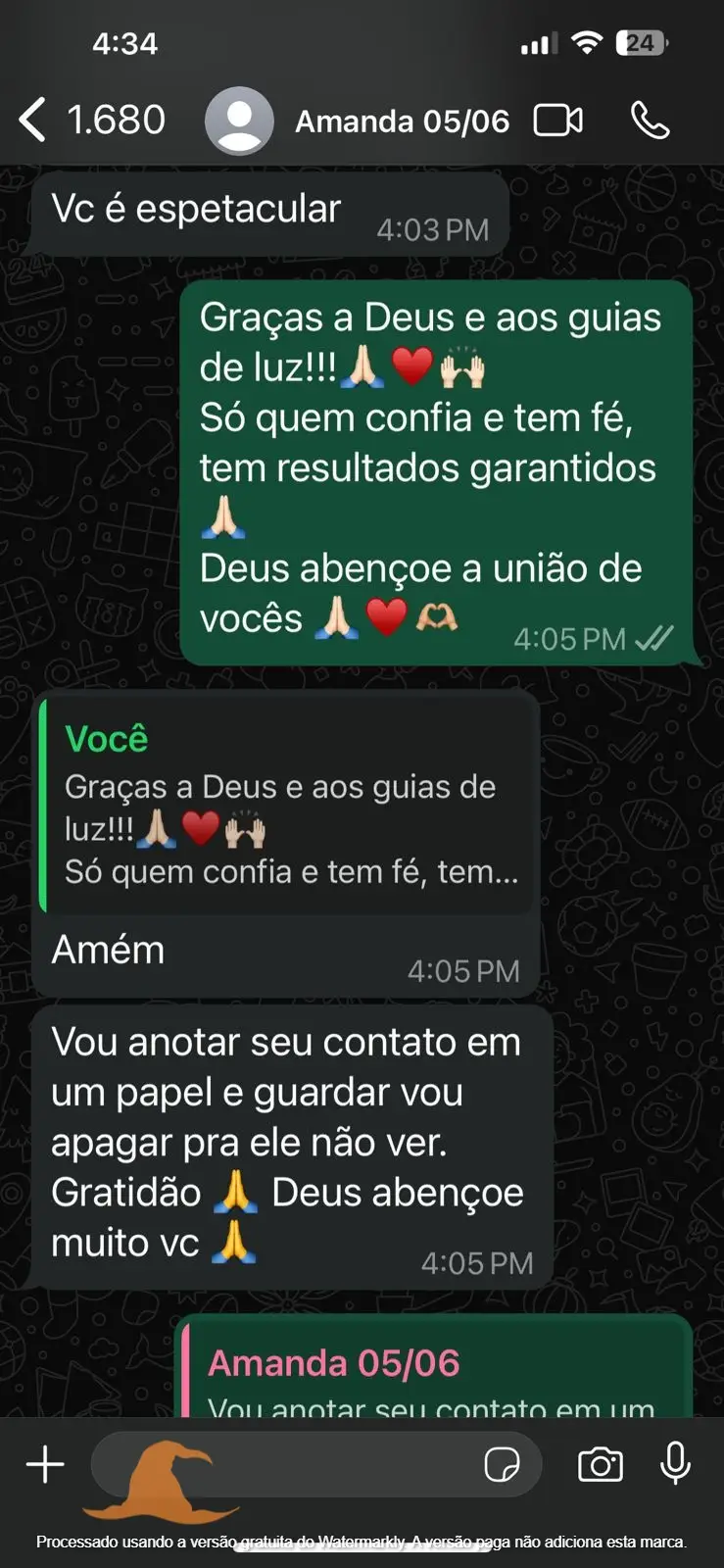The image size is (724, 1568).
Task: Start a voice call with Amanda 05/06
Action: [650, 121]
